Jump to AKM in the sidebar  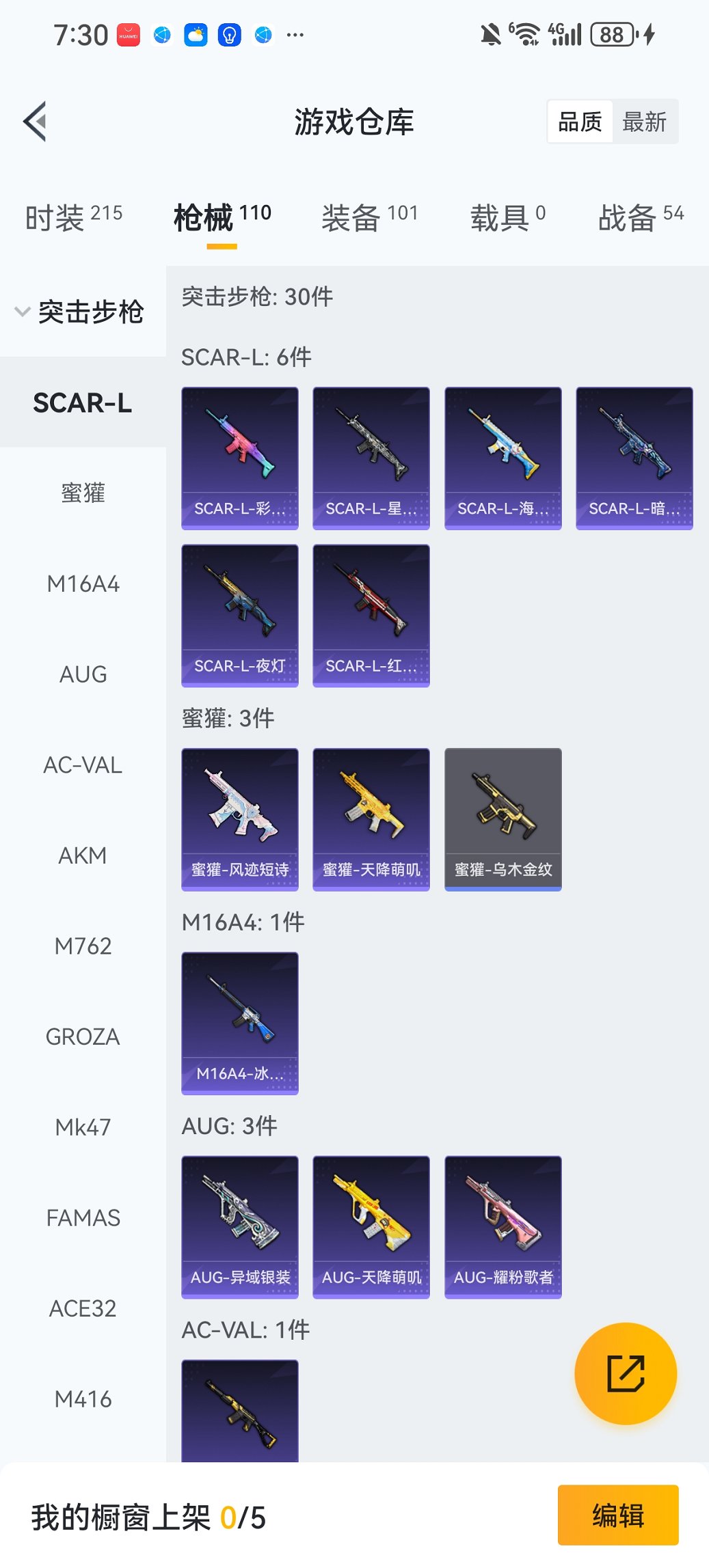[x=83, y=855]
